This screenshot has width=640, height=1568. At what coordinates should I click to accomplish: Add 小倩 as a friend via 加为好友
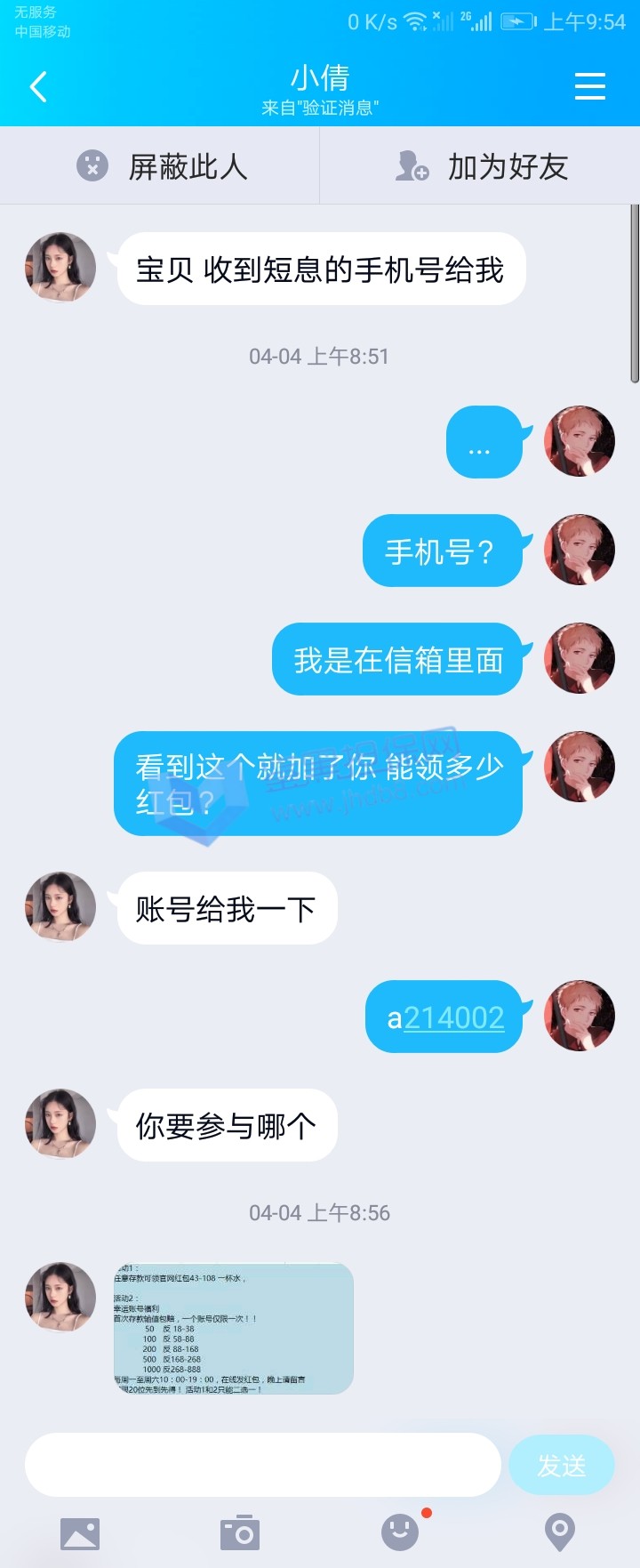click(x=480, y=166)
